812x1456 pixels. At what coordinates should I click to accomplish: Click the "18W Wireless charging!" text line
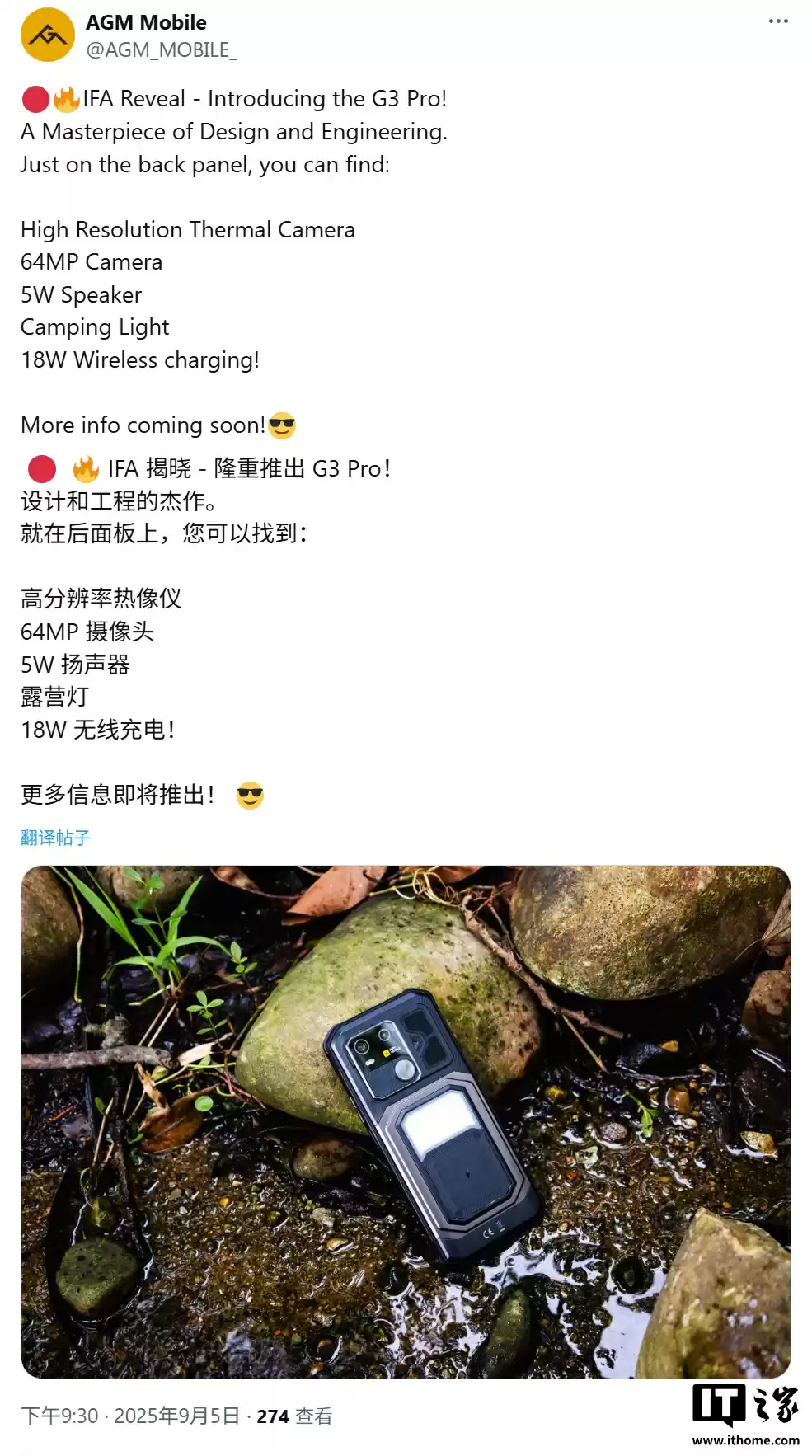click(138, 359)
